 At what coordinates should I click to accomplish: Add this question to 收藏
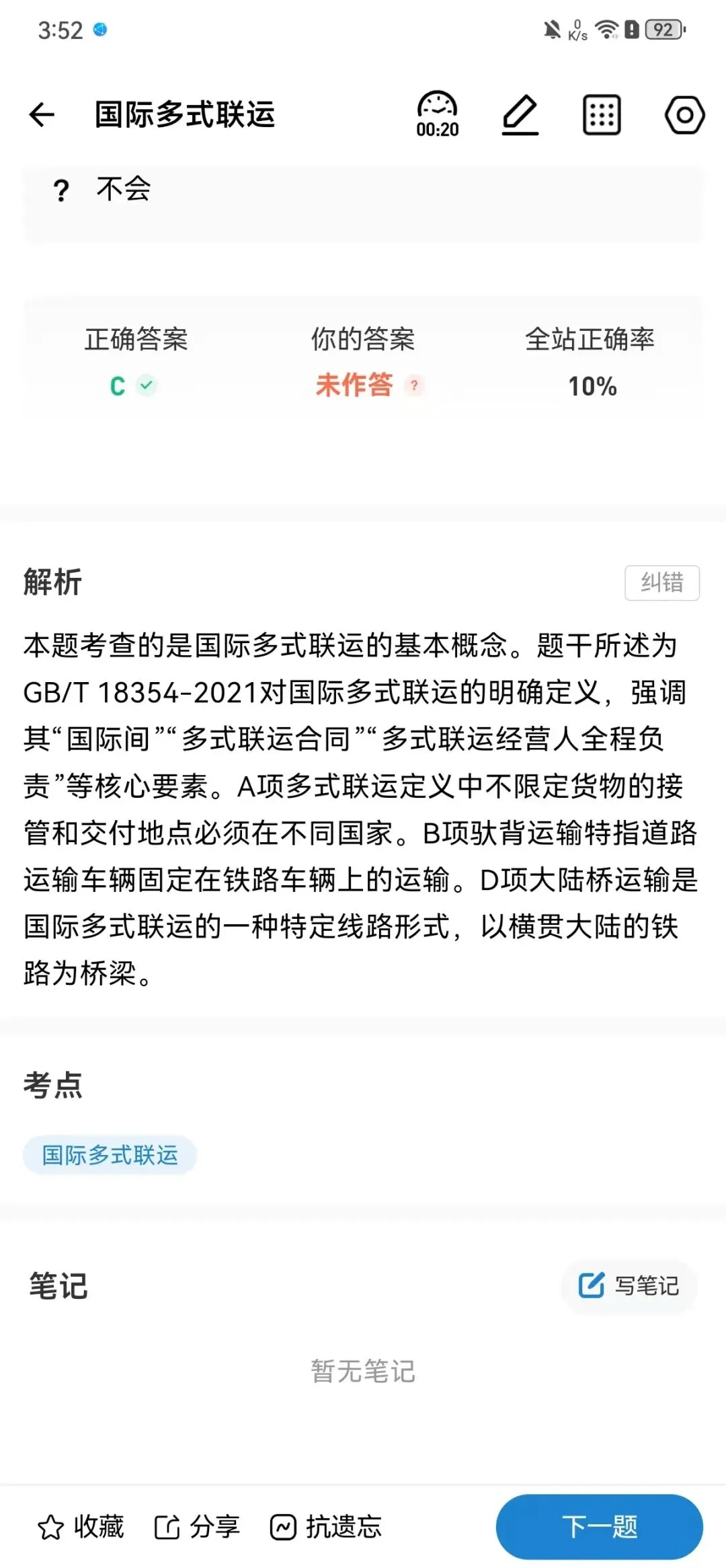[81, 1527]
